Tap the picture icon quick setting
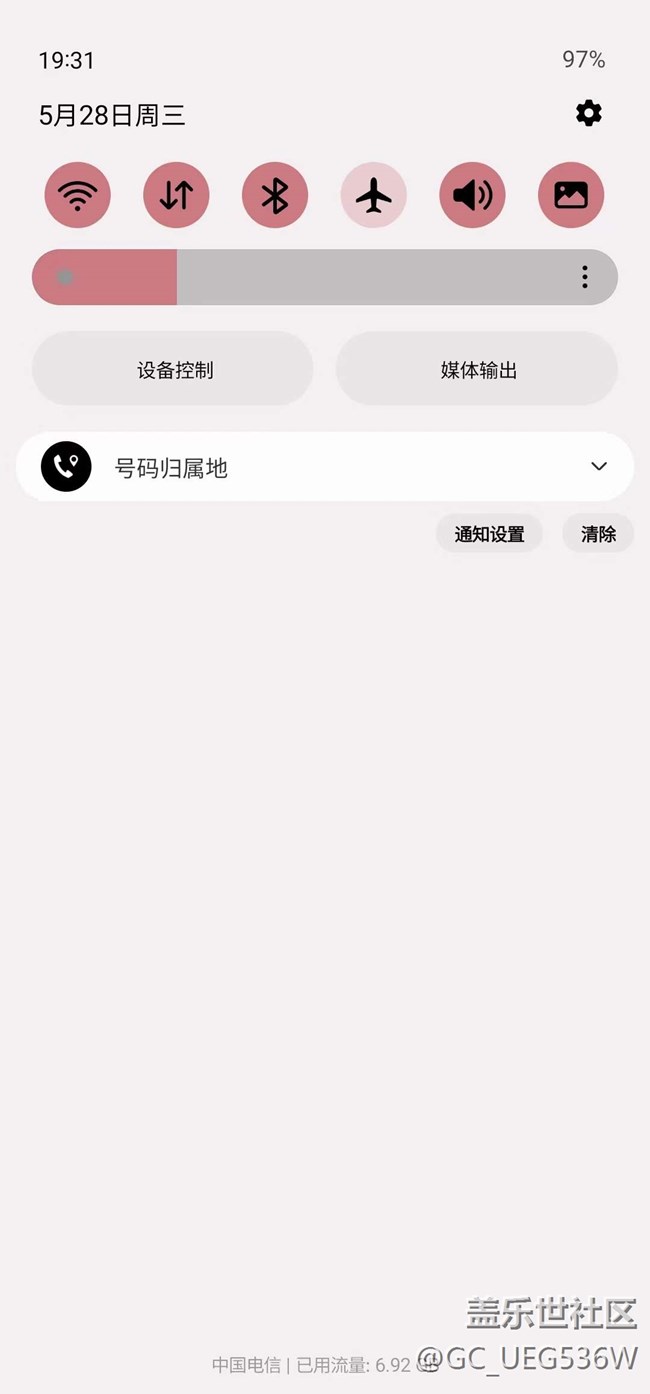The width and height of the screenshot is (650, 1394). coord(571,195)
